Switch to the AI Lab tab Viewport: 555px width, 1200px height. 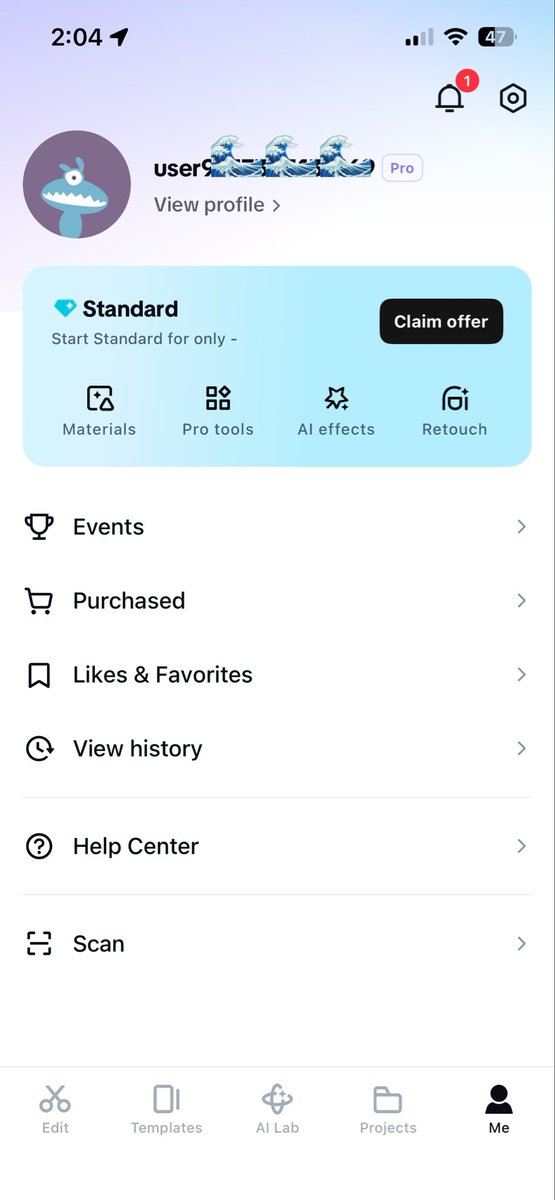click(277, 1109)
